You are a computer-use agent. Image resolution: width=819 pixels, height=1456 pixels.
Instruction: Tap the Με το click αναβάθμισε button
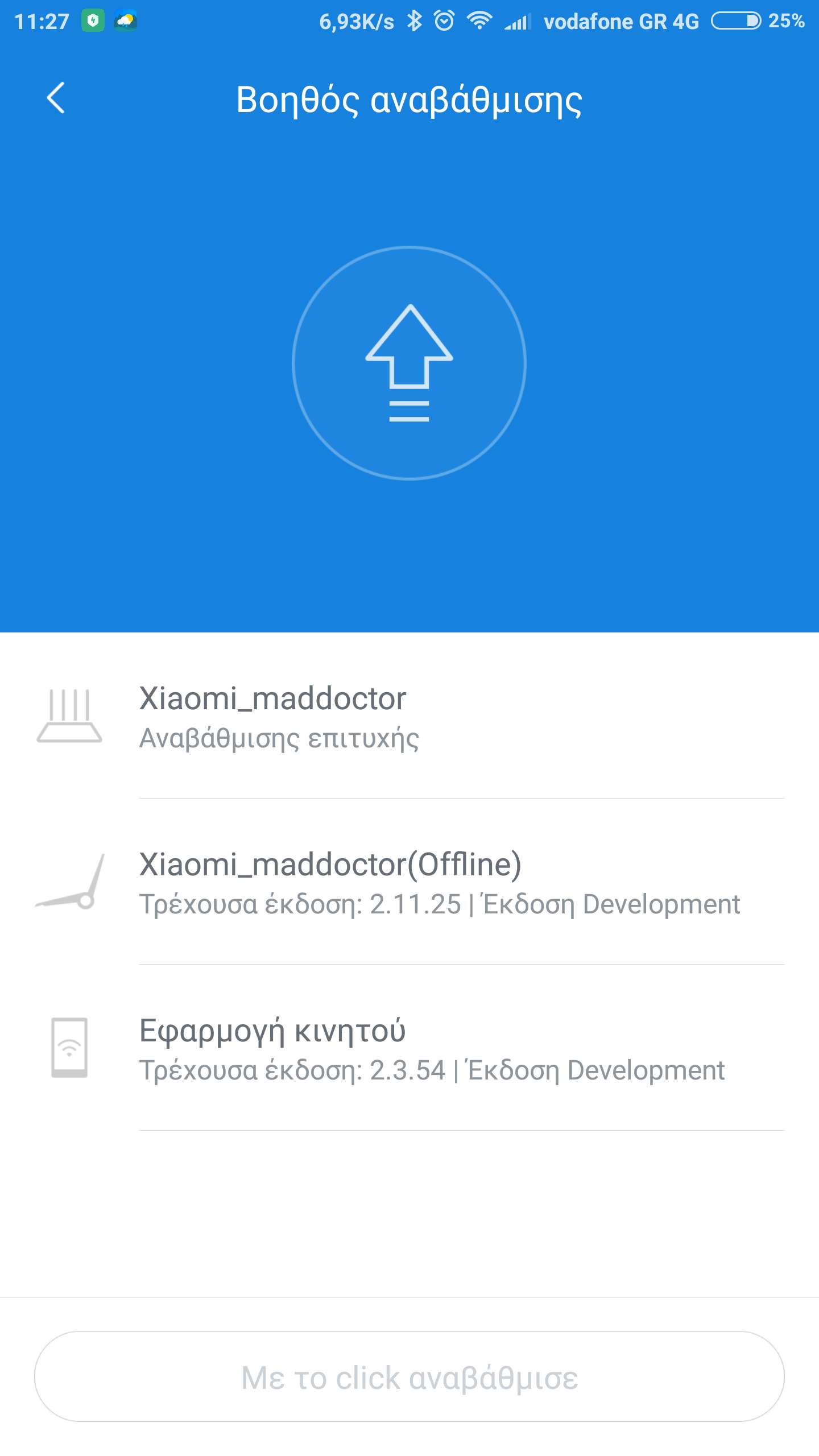tap(409, 1376)
